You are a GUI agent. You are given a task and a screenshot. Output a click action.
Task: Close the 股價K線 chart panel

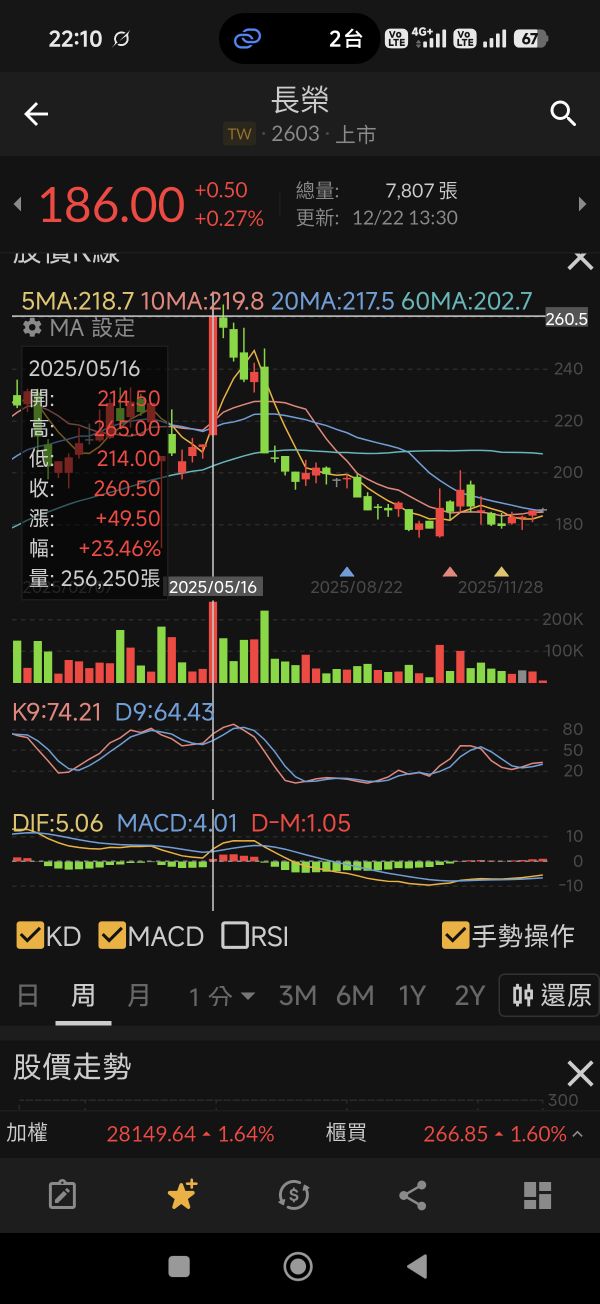(x=580, y=259)
